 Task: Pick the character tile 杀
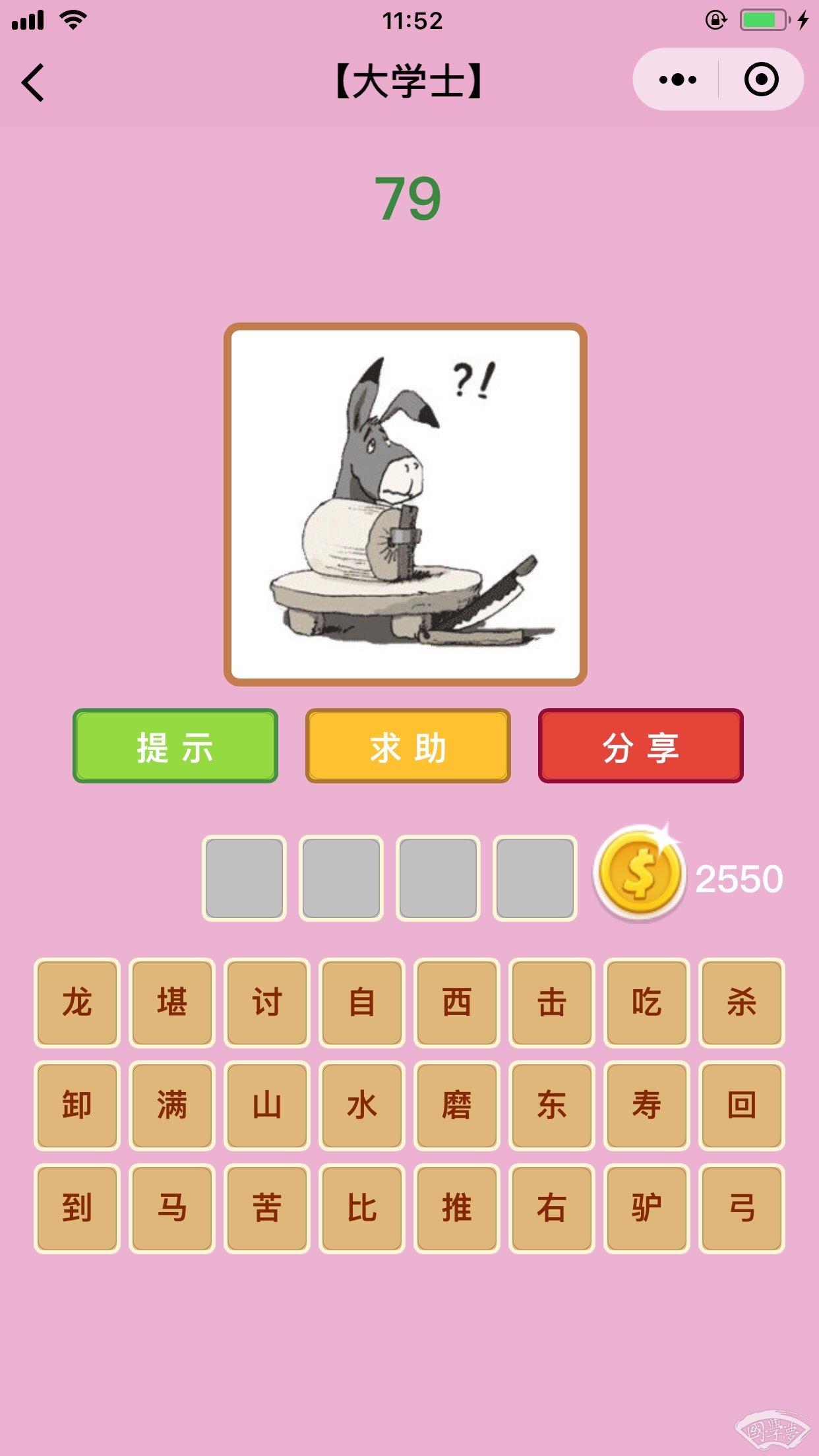742,1003
